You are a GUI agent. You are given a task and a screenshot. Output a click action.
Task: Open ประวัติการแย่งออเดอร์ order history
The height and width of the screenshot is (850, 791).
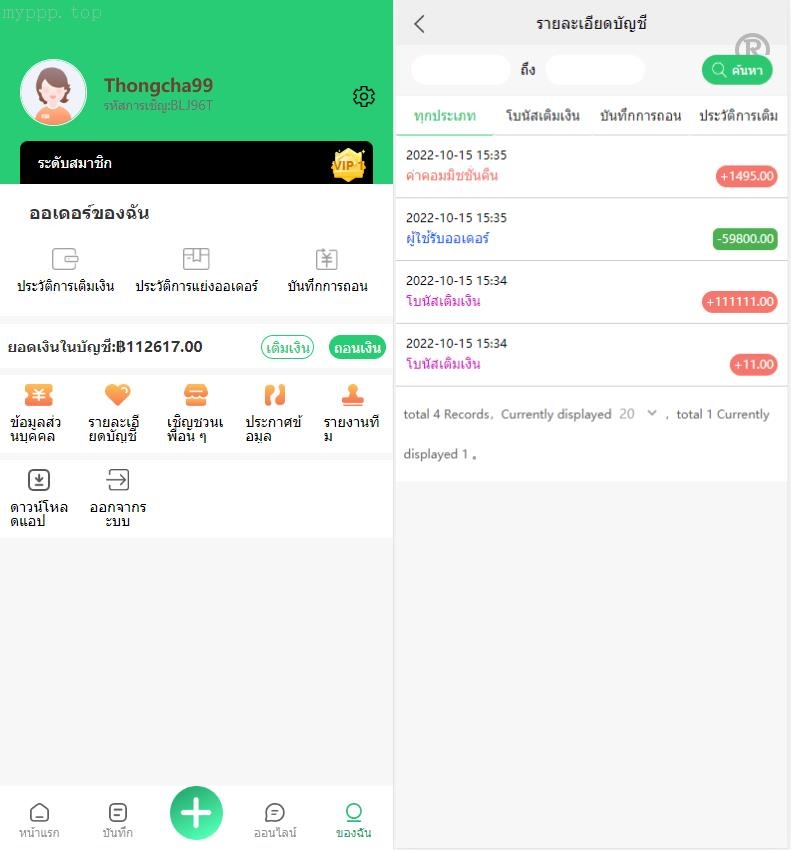click(x=196, y=270)
